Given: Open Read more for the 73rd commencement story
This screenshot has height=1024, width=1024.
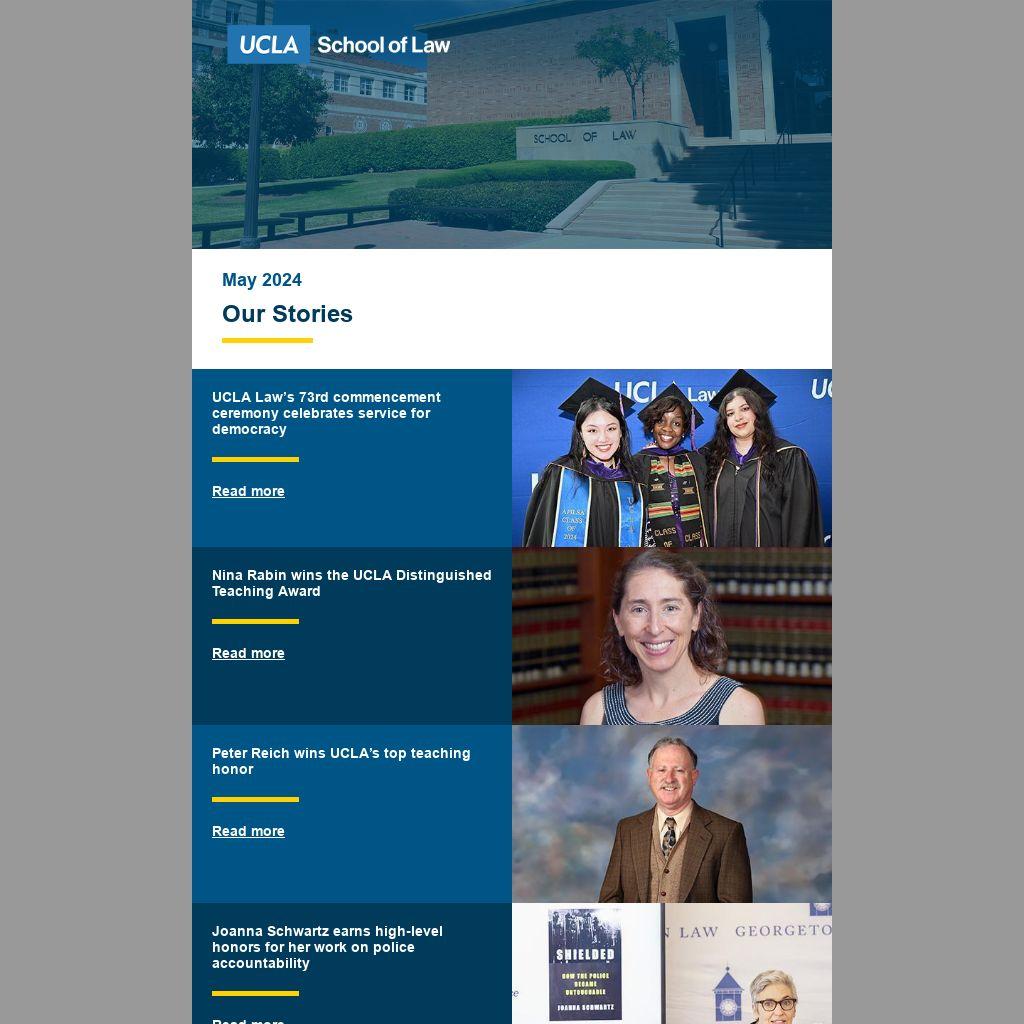Looking at the screenshot, I should (x=248, y=491).
